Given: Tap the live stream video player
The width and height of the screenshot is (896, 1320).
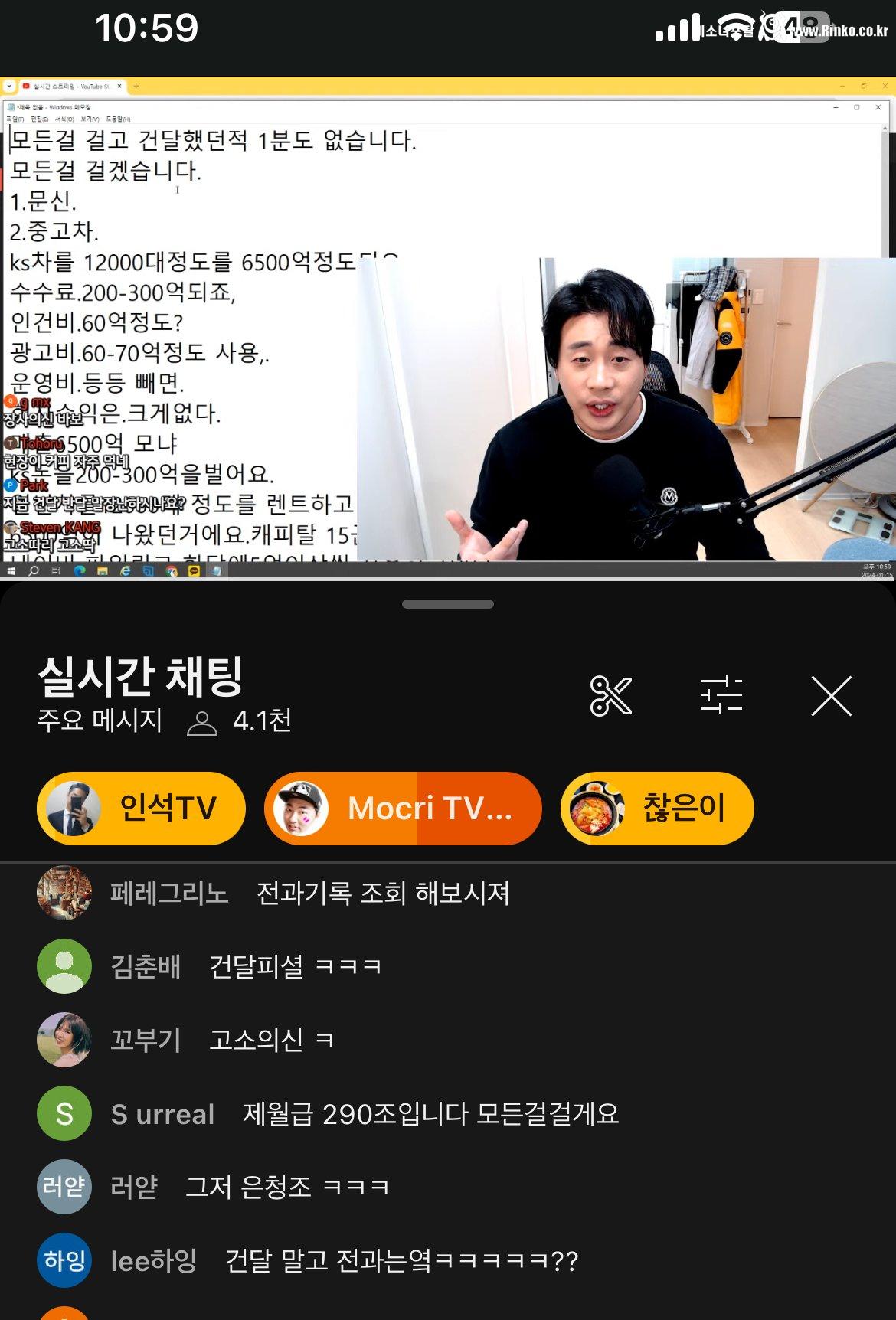Looking at the screenshot, I should coord(448,329).
